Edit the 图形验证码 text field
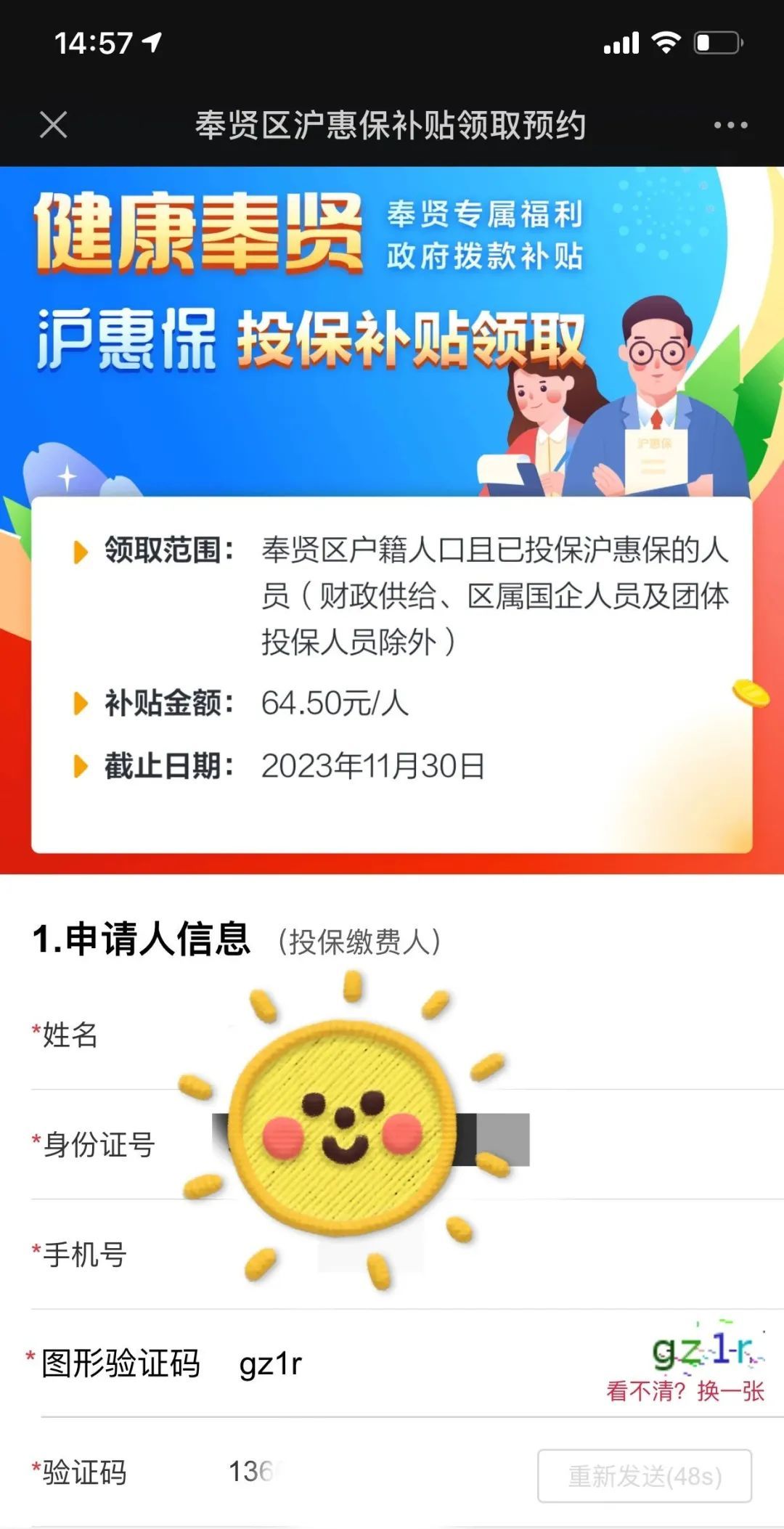Viewport: 784px width, 1529px height. (407, 1364)
